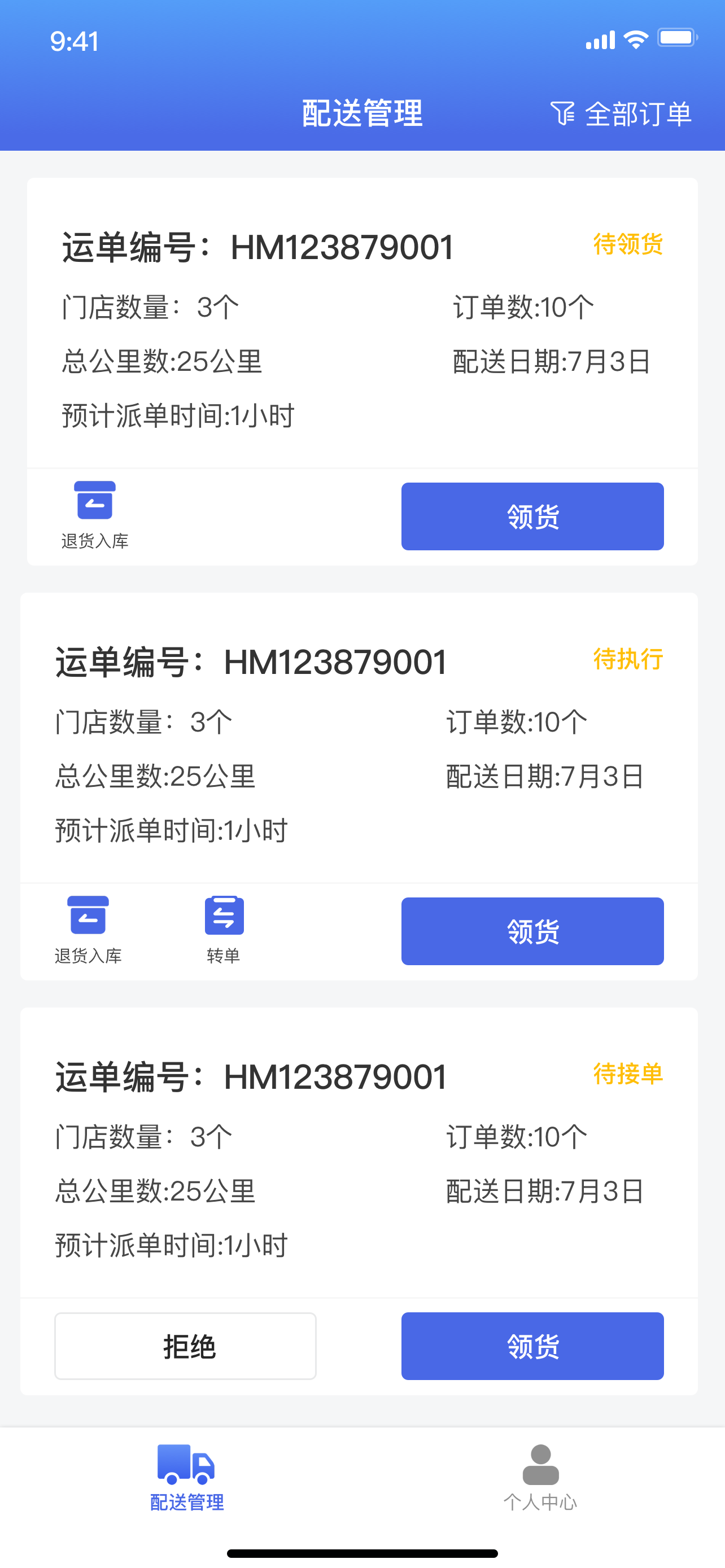Tap 领货 on the 待执行 order
Screen dimensions: 725x1568
[x=532, y=931]
